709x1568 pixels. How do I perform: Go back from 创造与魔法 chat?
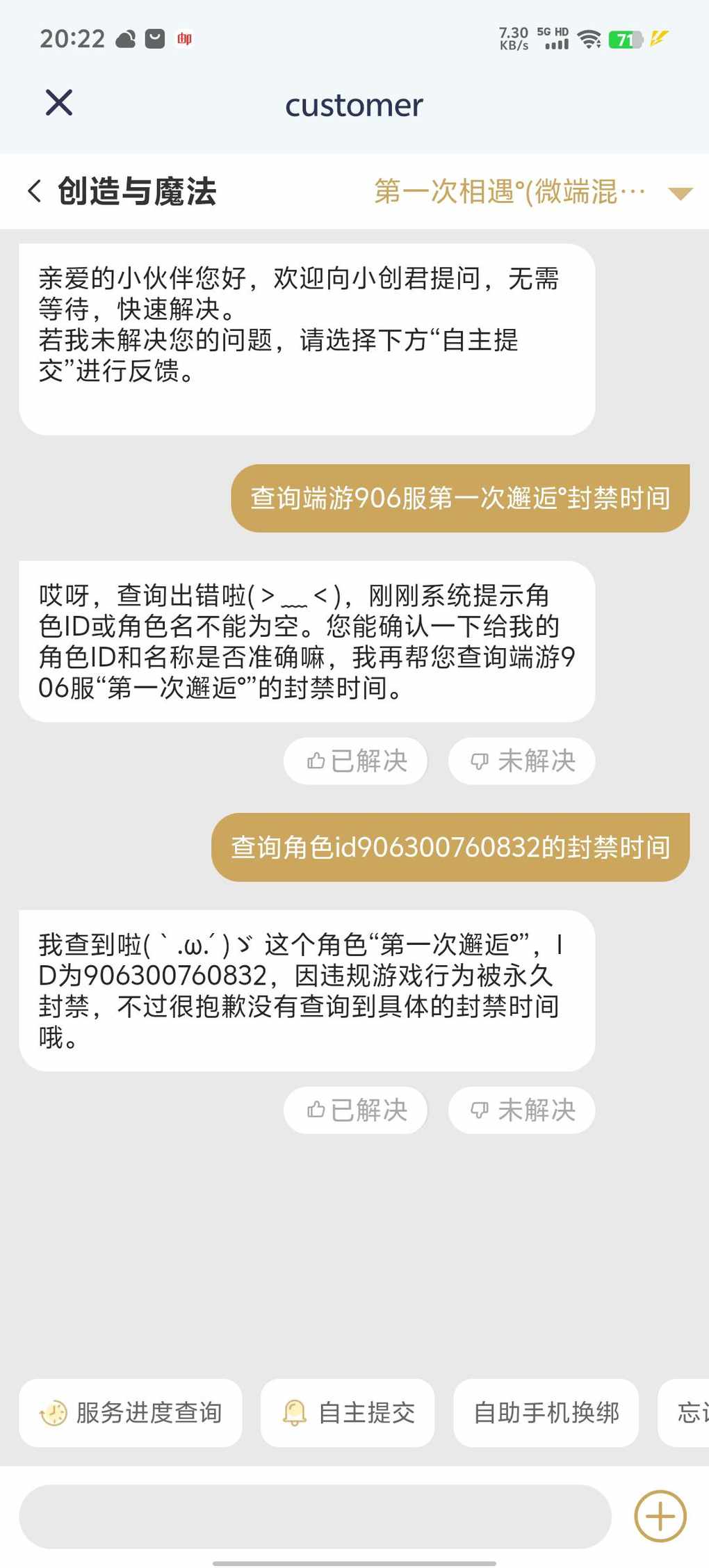tap(35, 191)
